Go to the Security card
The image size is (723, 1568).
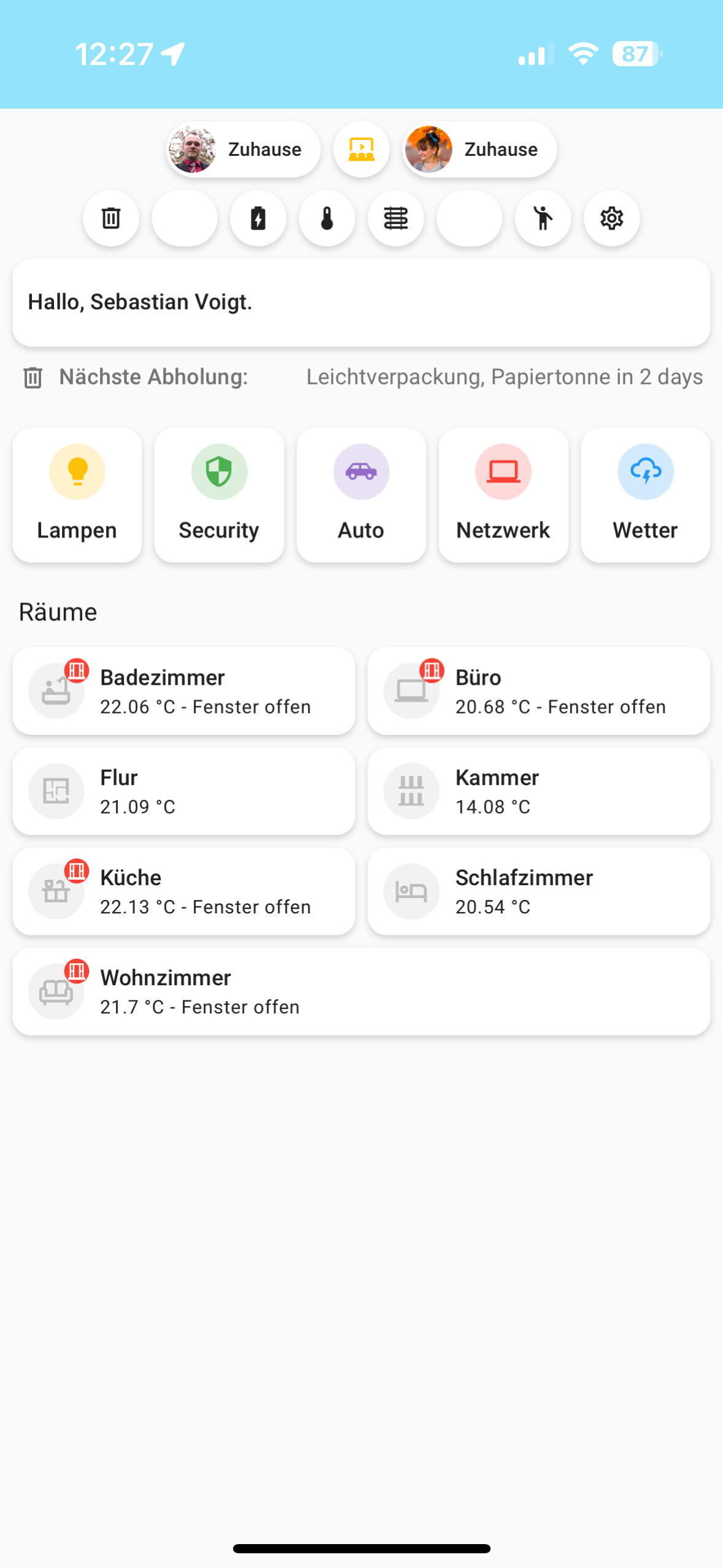pos(219,495)
